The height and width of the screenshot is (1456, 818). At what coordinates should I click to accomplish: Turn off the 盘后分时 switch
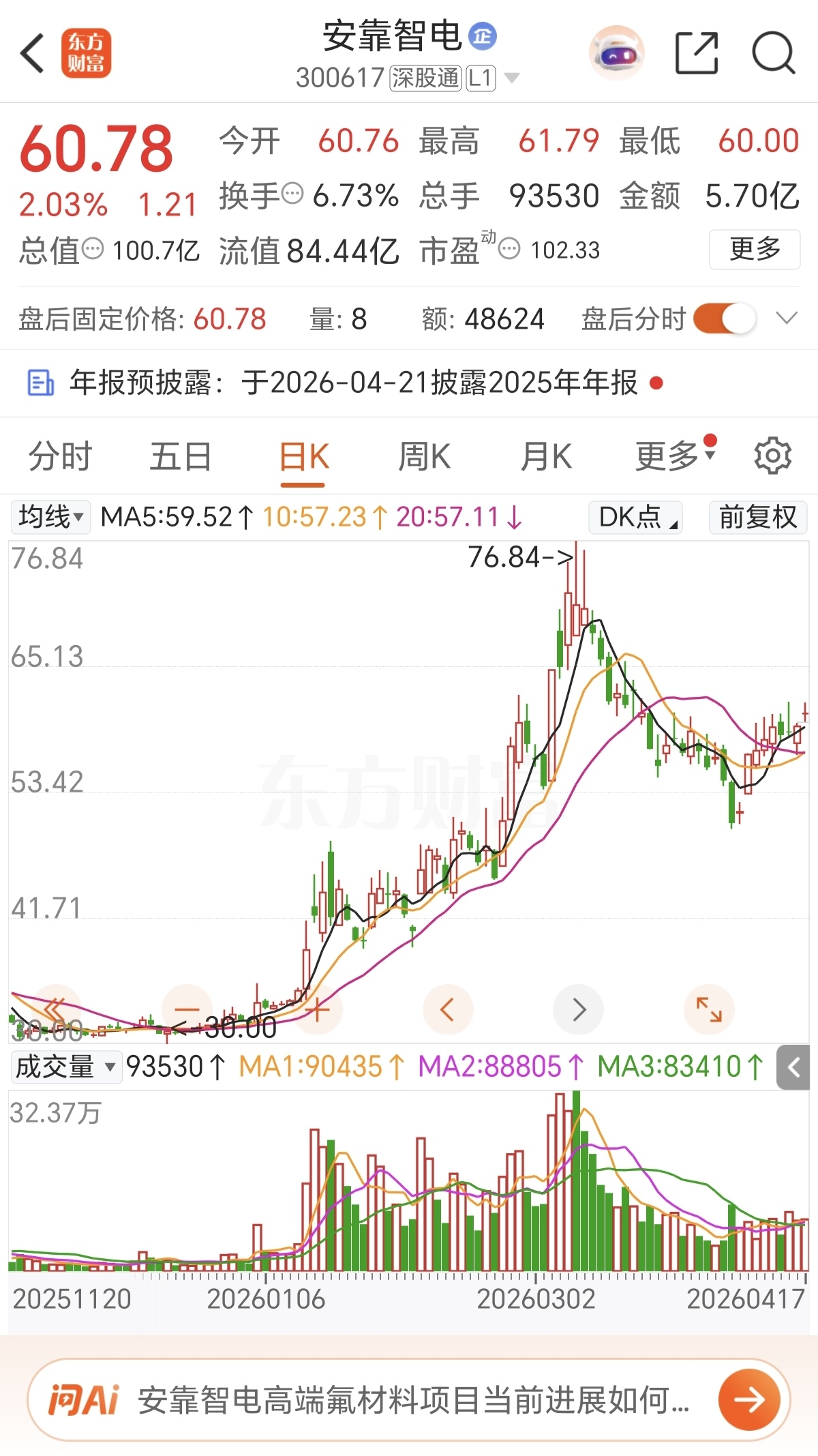pyautogui.click(x=725, y=318)
